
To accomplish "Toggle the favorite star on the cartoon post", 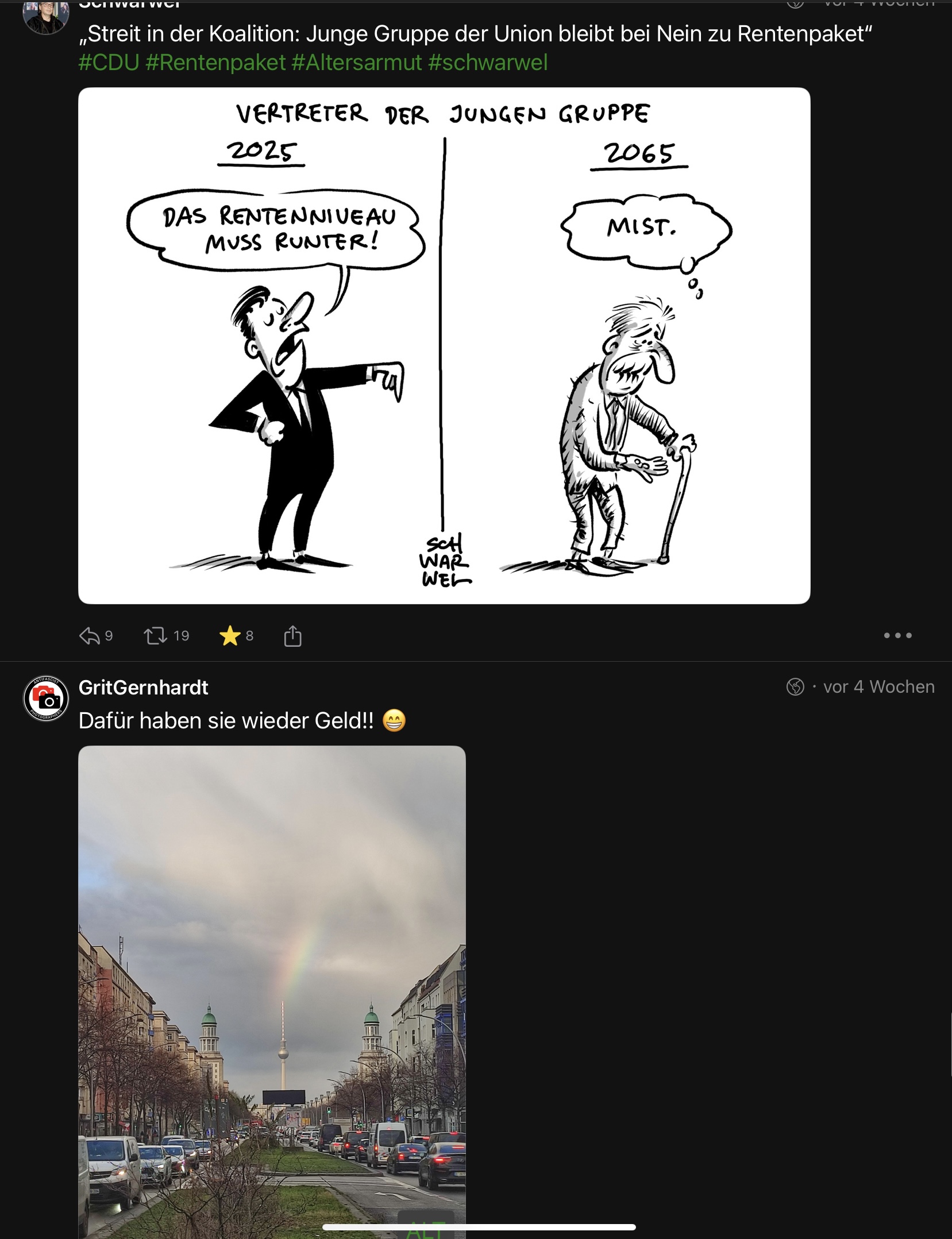I will (230, 636).
